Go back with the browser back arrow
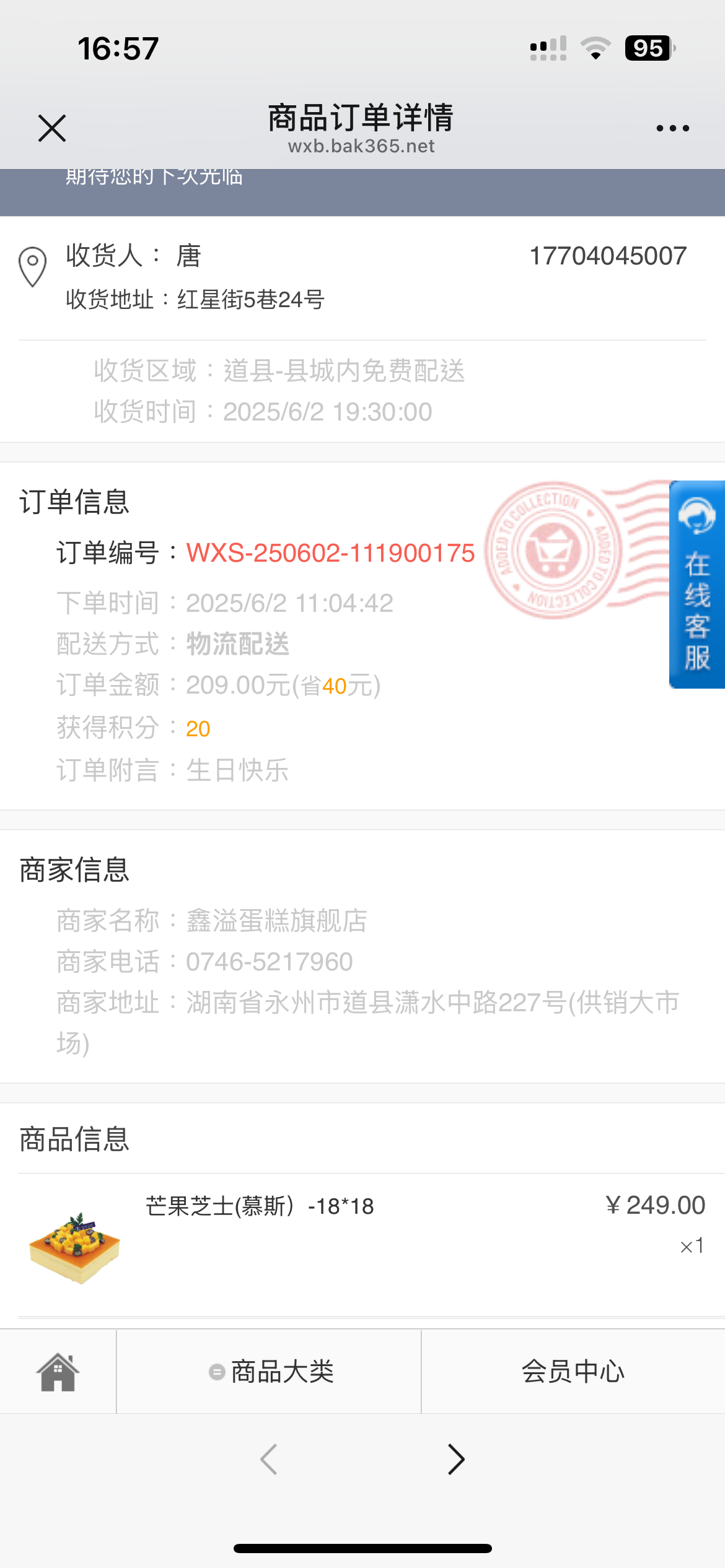Screen dimensions: 725x1568 (x=268, y=1459)
